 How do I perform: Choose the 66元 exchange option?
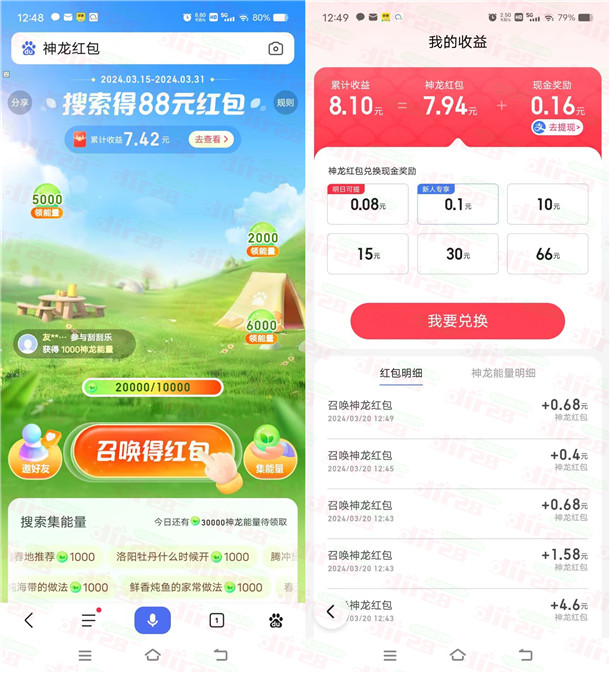(547, 254)
